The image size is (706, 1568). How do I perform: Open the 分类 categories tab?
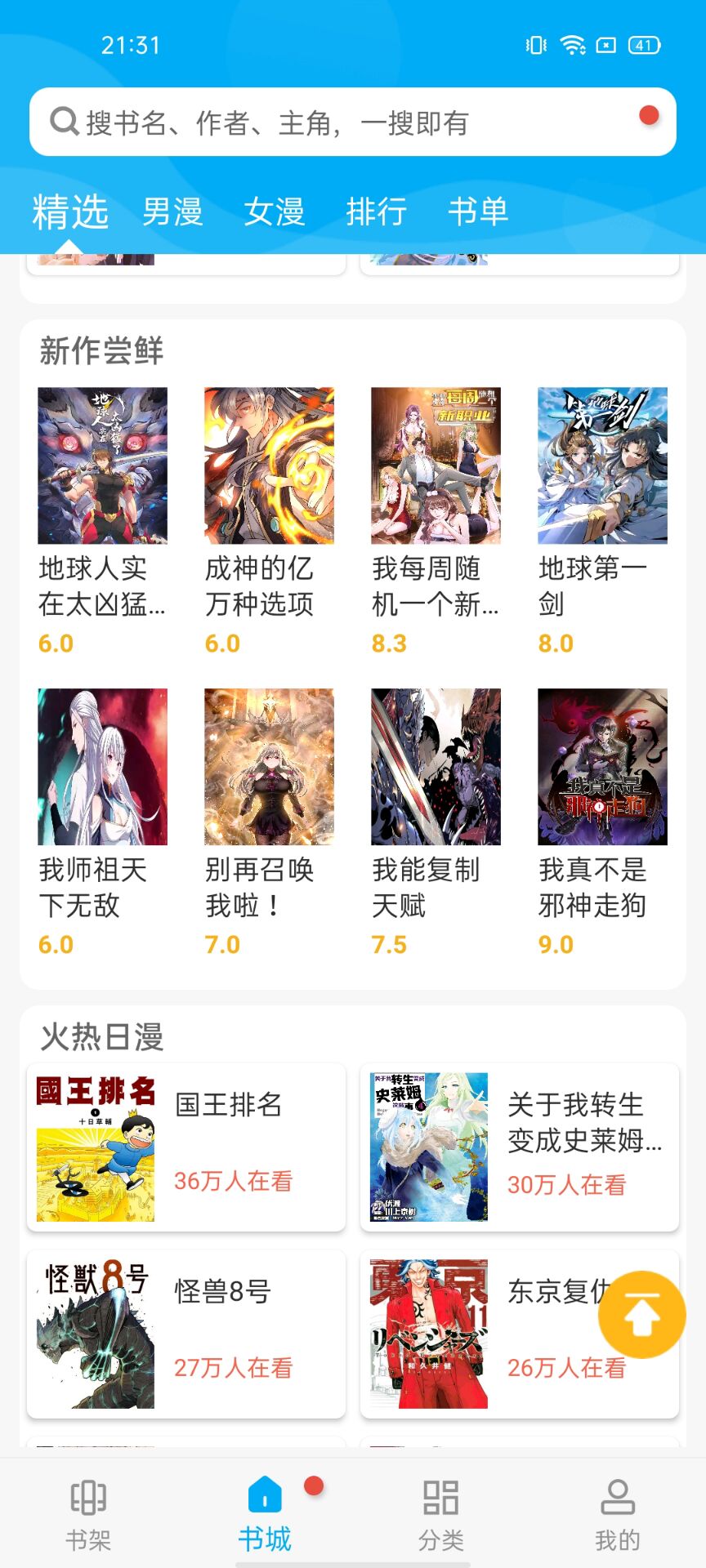441,1515
